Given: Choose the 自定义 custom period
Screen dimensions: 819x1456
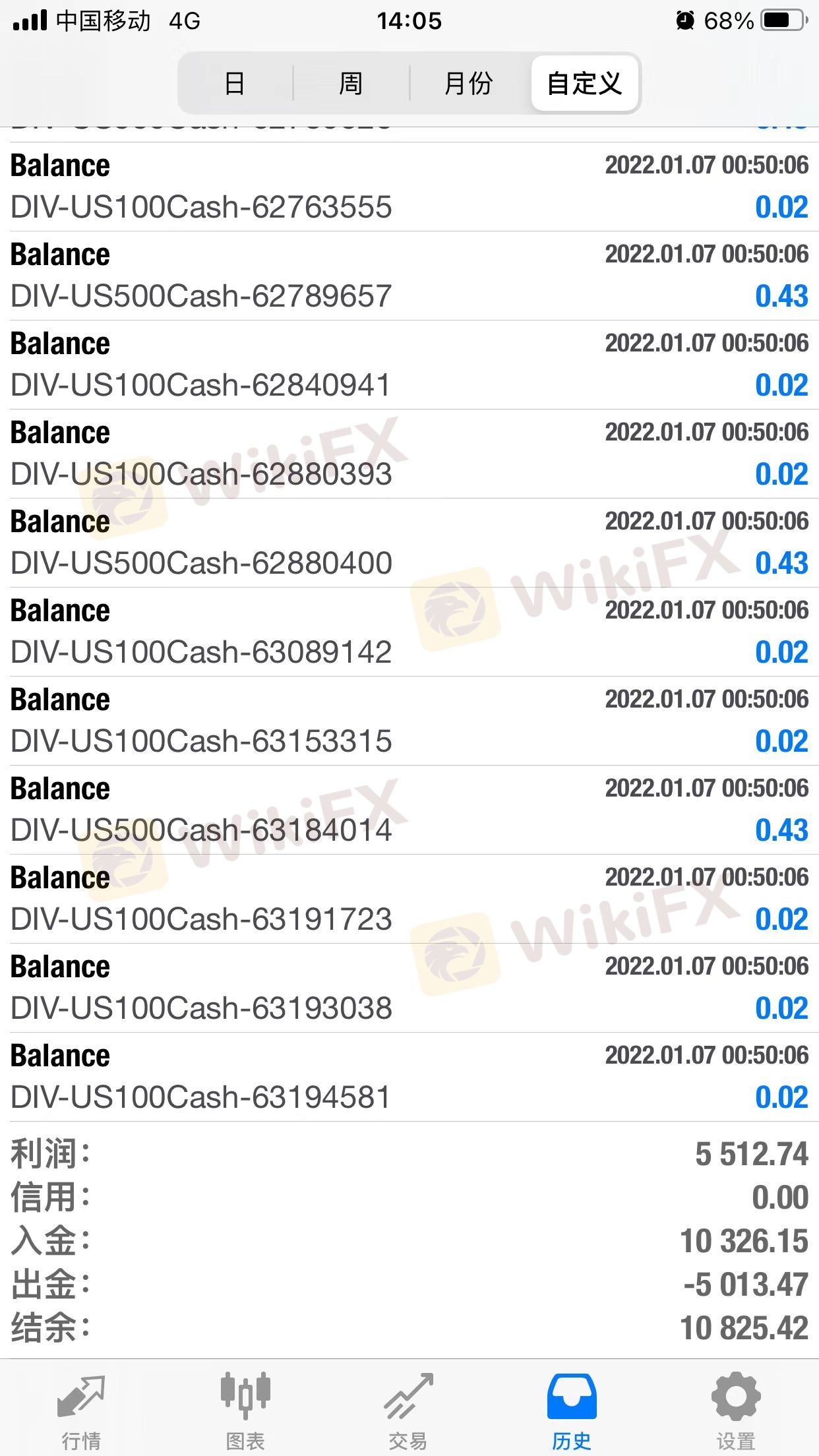Looking at the screenshot, I should pyautogui.click(x=584, y=84).
